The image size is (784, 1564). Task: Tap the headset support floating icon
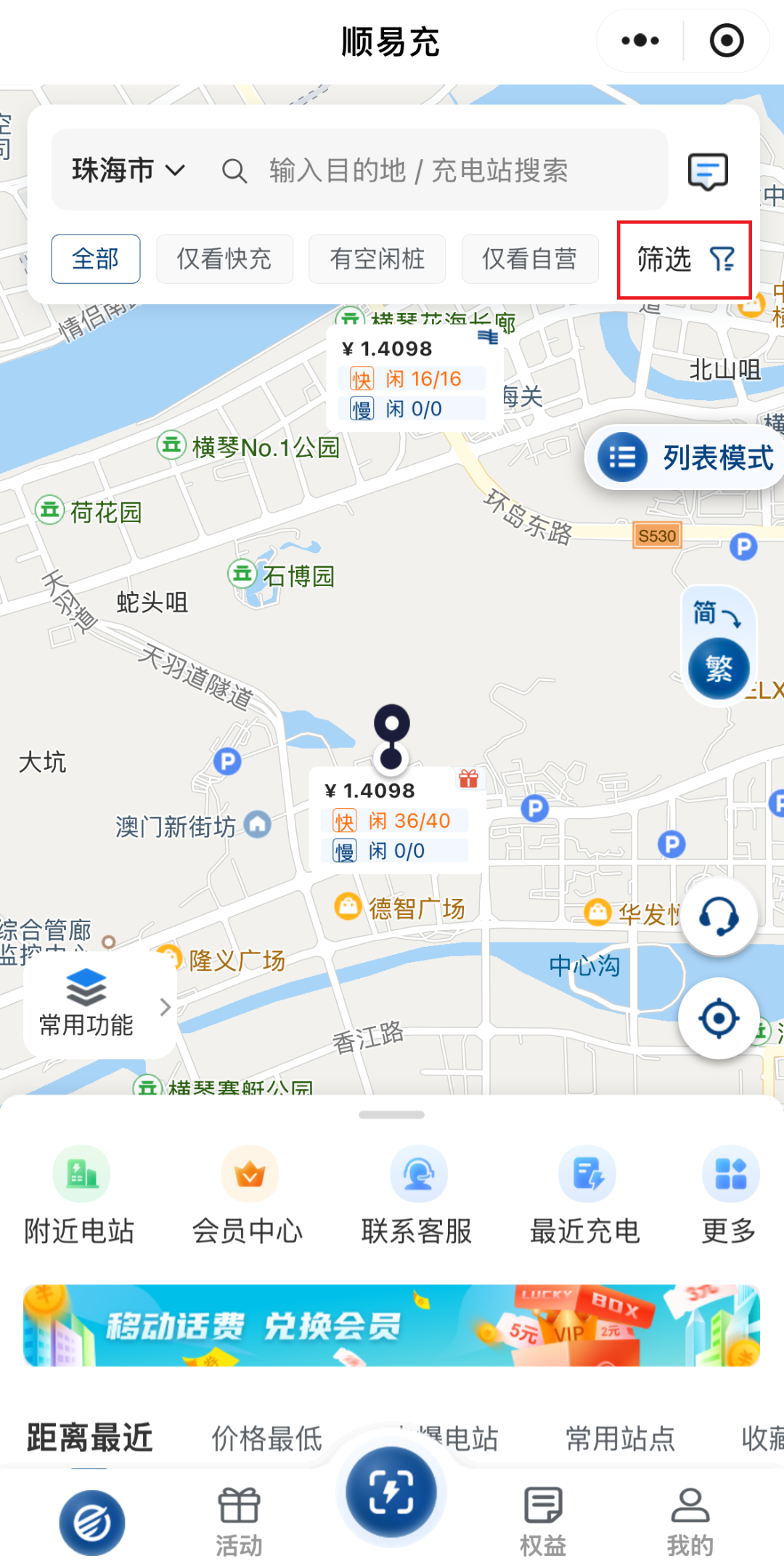(718, 916)
